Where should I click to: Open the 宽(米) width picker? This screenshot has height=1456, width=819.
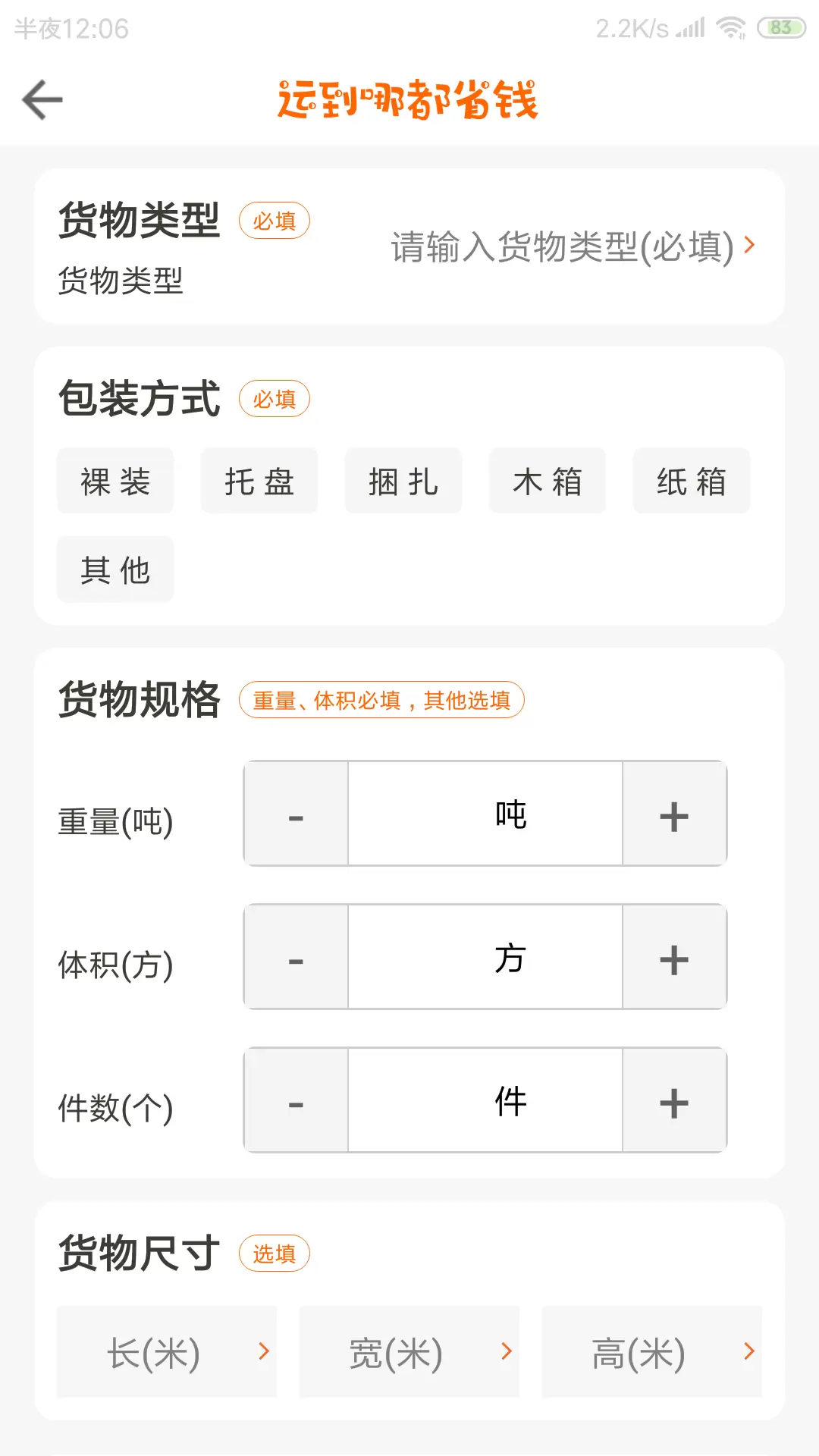[409, 1351]
